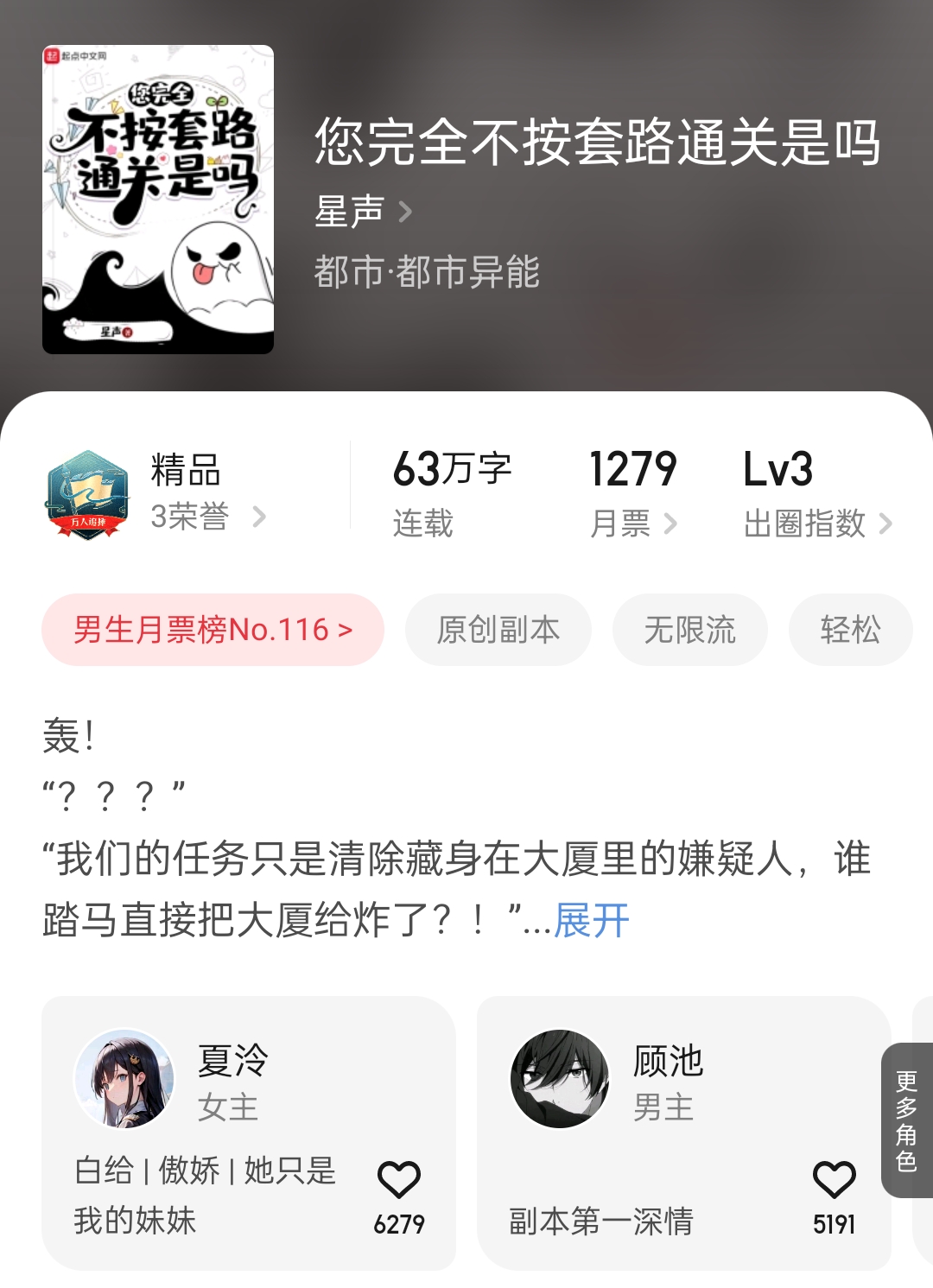Open author 星声's page
The width and height of the screenshot is (933, 1288).
coord(363,212)
